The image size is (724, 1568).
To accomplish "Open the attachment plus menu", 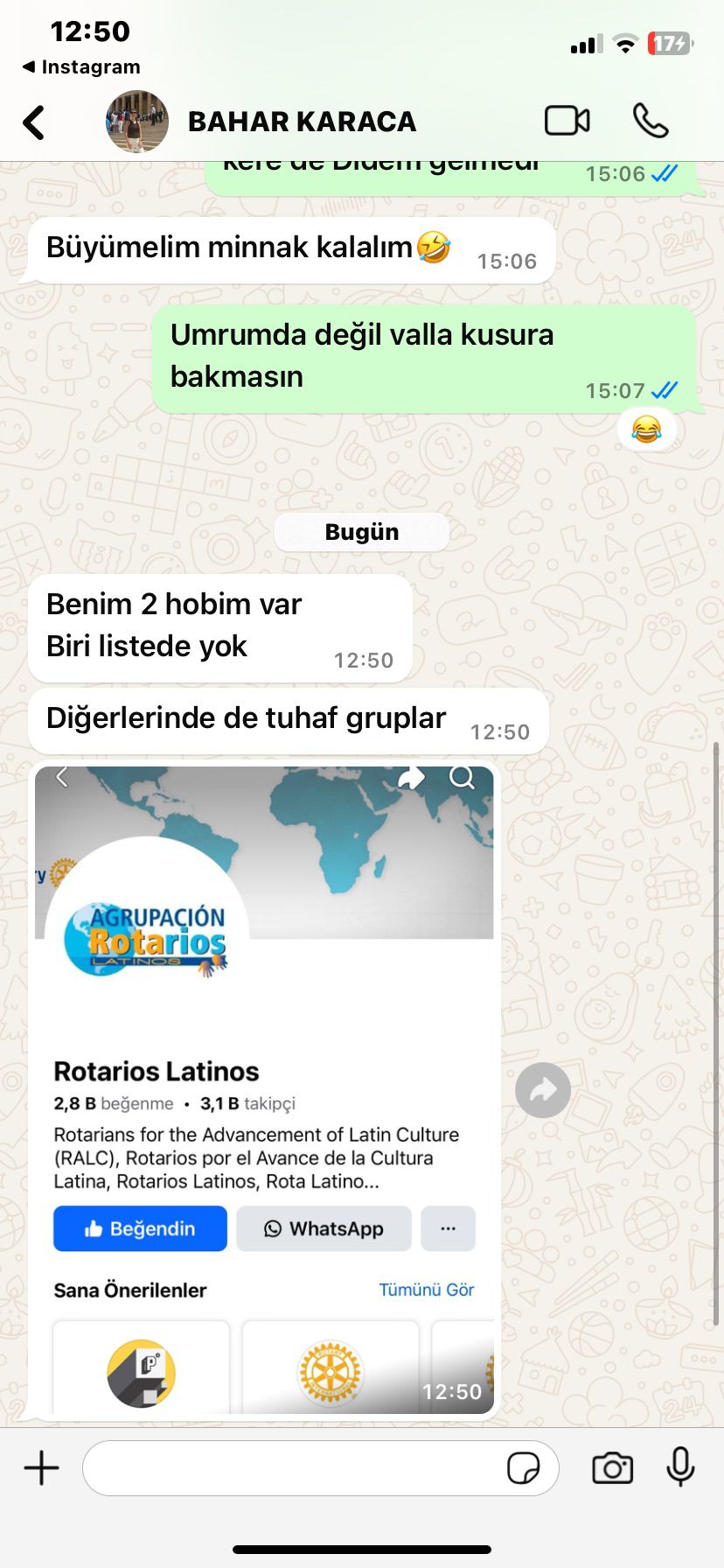I will pos(41,1467).
